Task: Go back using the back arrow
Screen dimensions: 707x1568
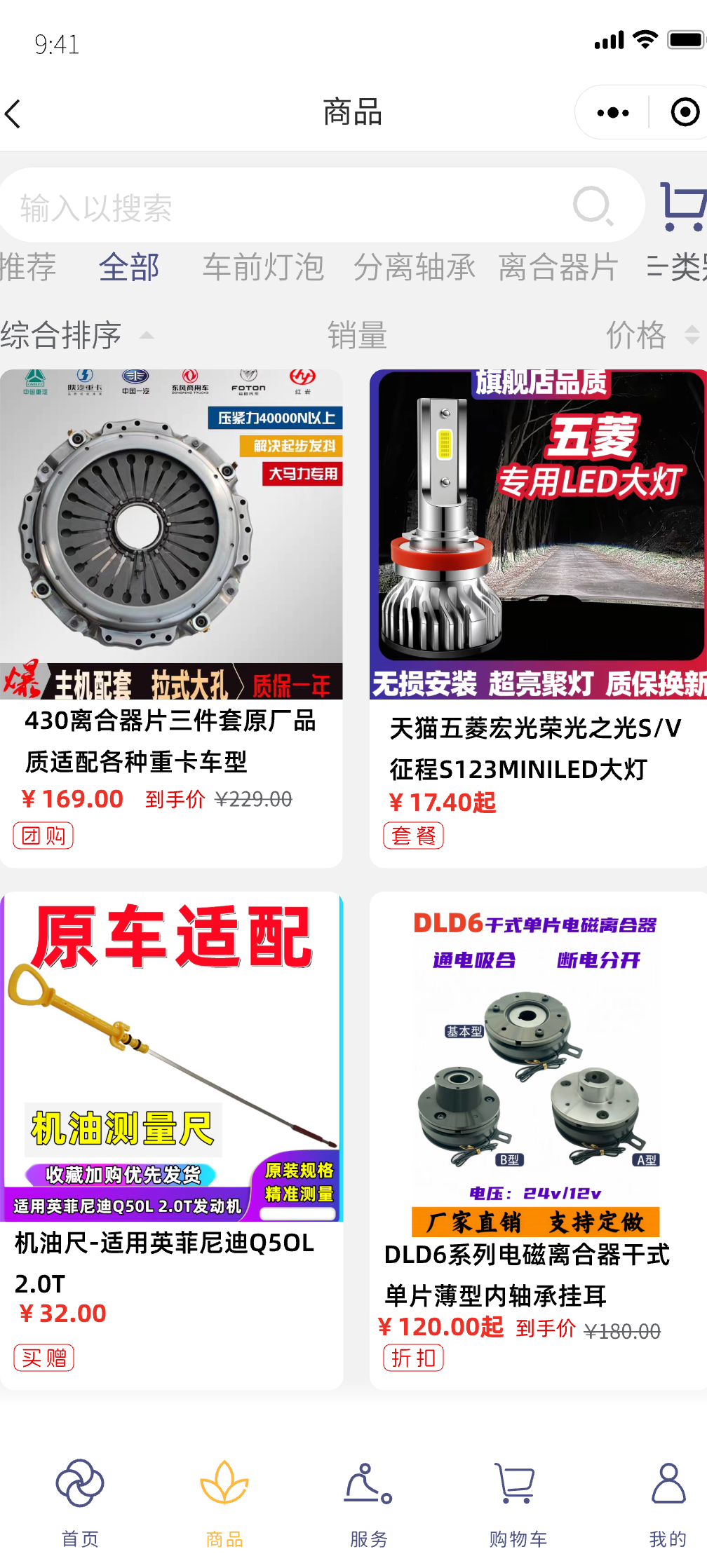Action: [x=14, y=114]
